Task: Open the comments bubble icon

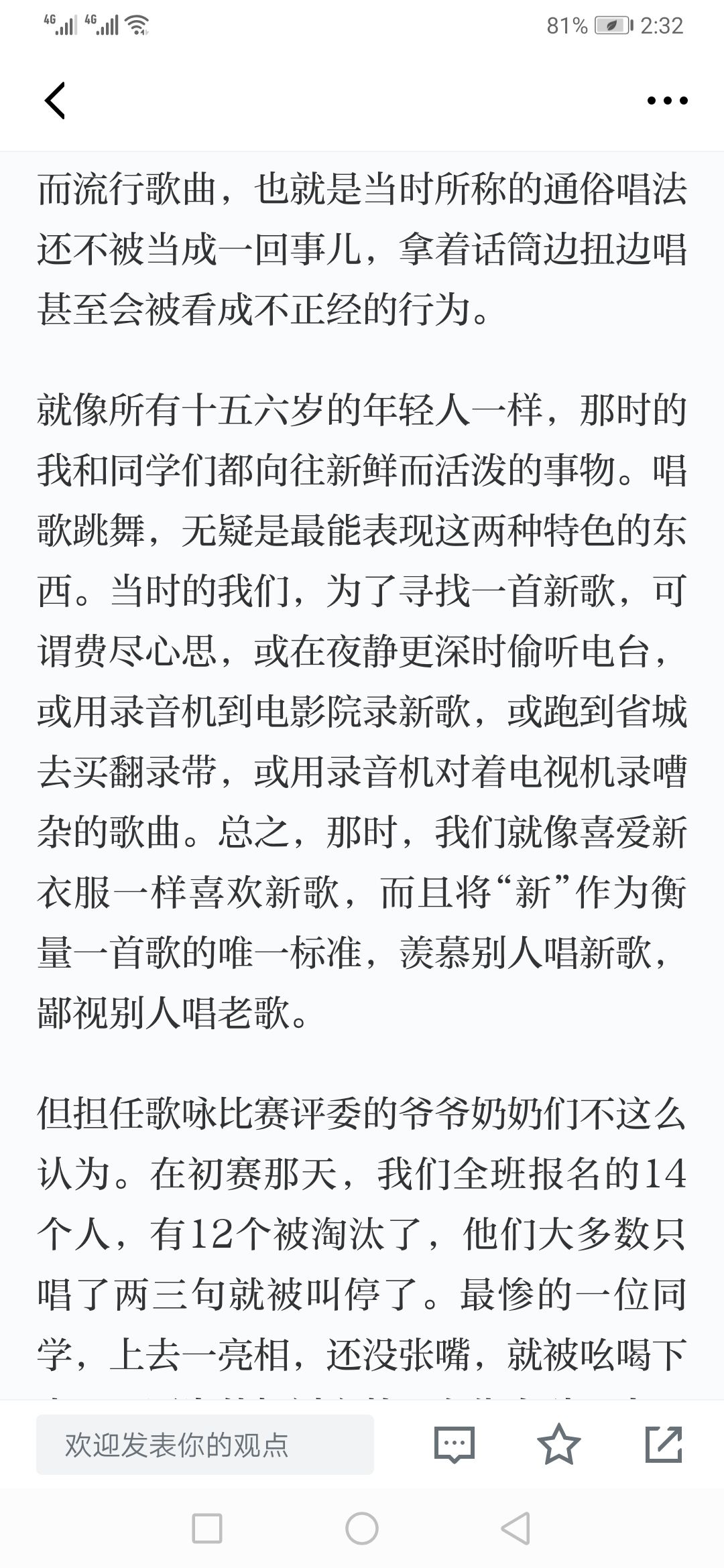Action: coord(455,1444)
